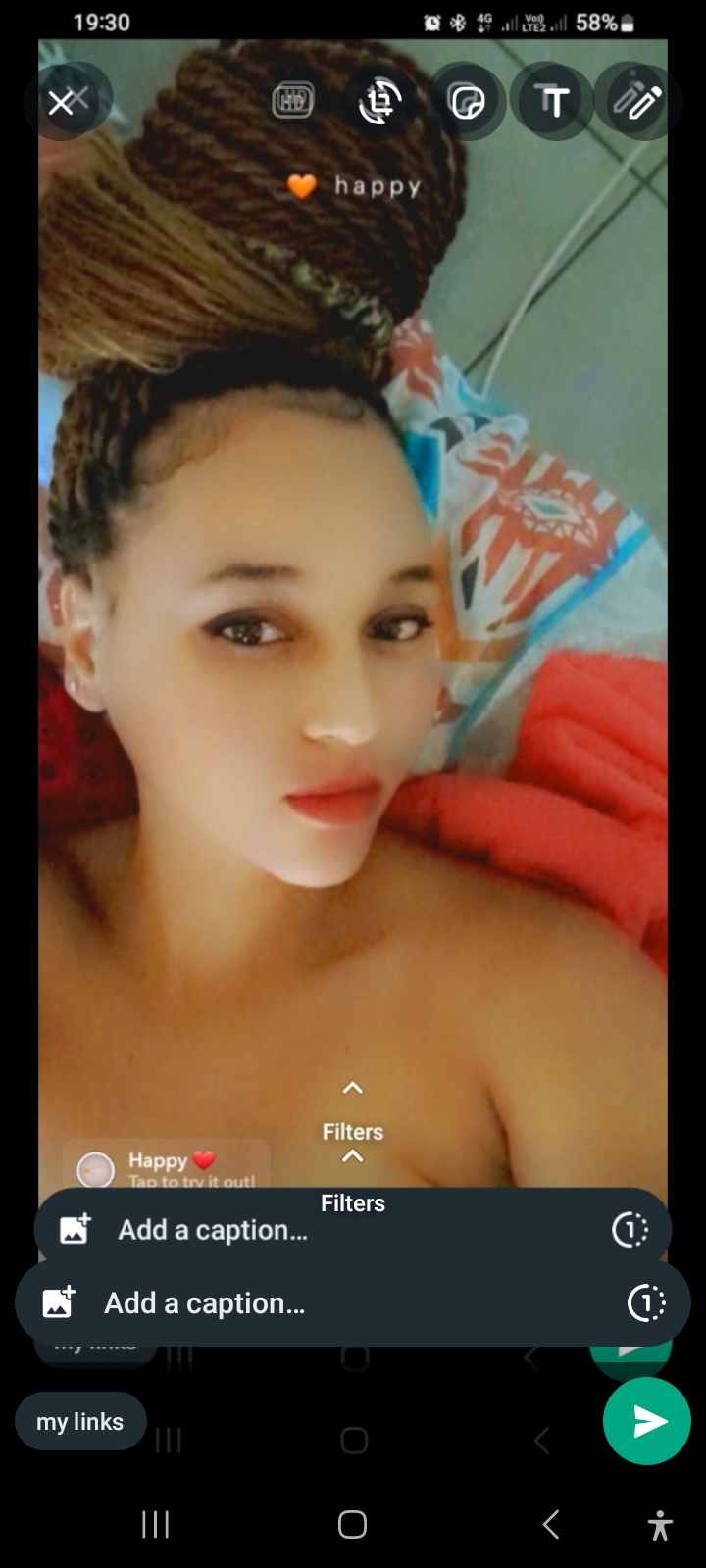Close the media editor
This screenshot has height=1568, width=706.
62,102
